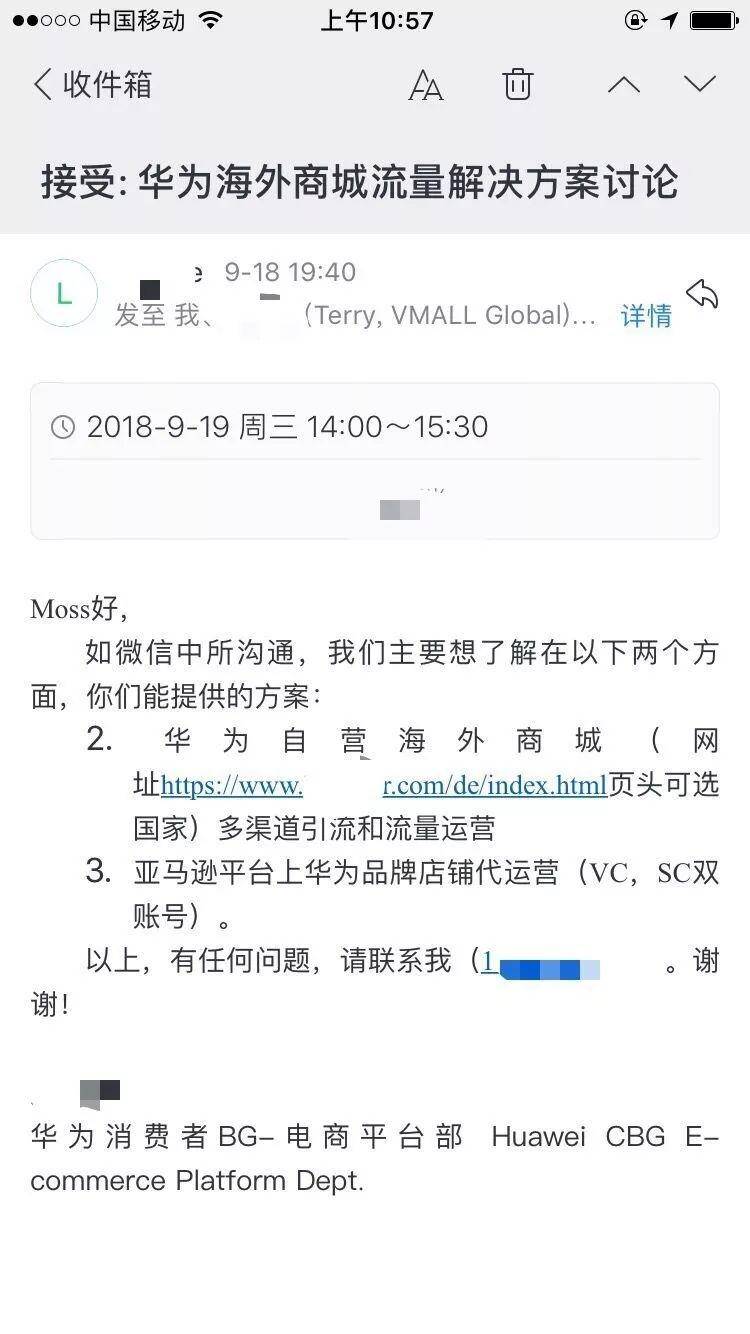Go to next email with down arrow
750x1334 pixels.
coord(700,85)
